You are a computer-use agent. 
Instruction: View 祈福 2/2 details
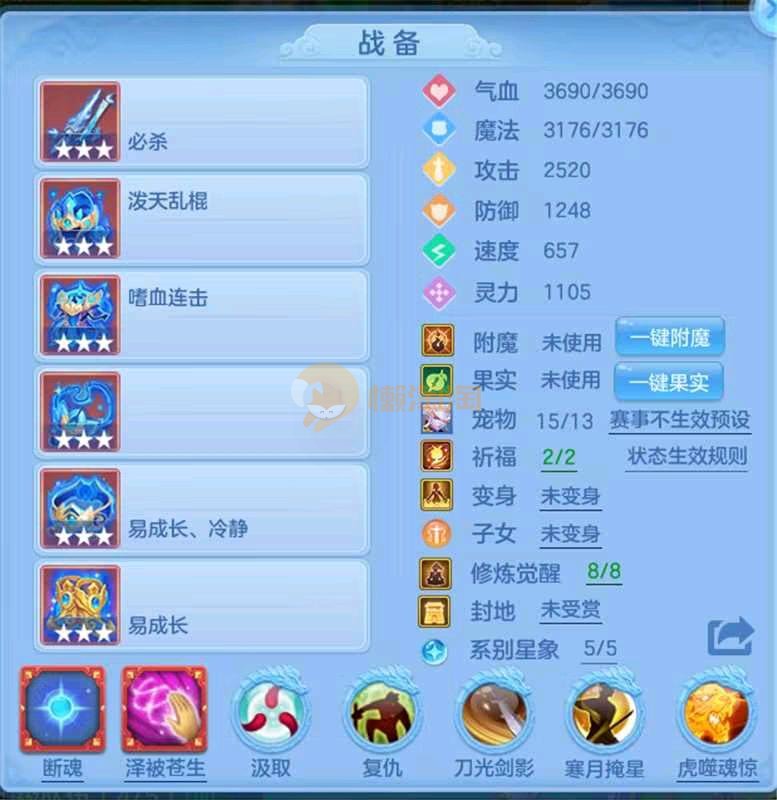click(x=559, y=458)
